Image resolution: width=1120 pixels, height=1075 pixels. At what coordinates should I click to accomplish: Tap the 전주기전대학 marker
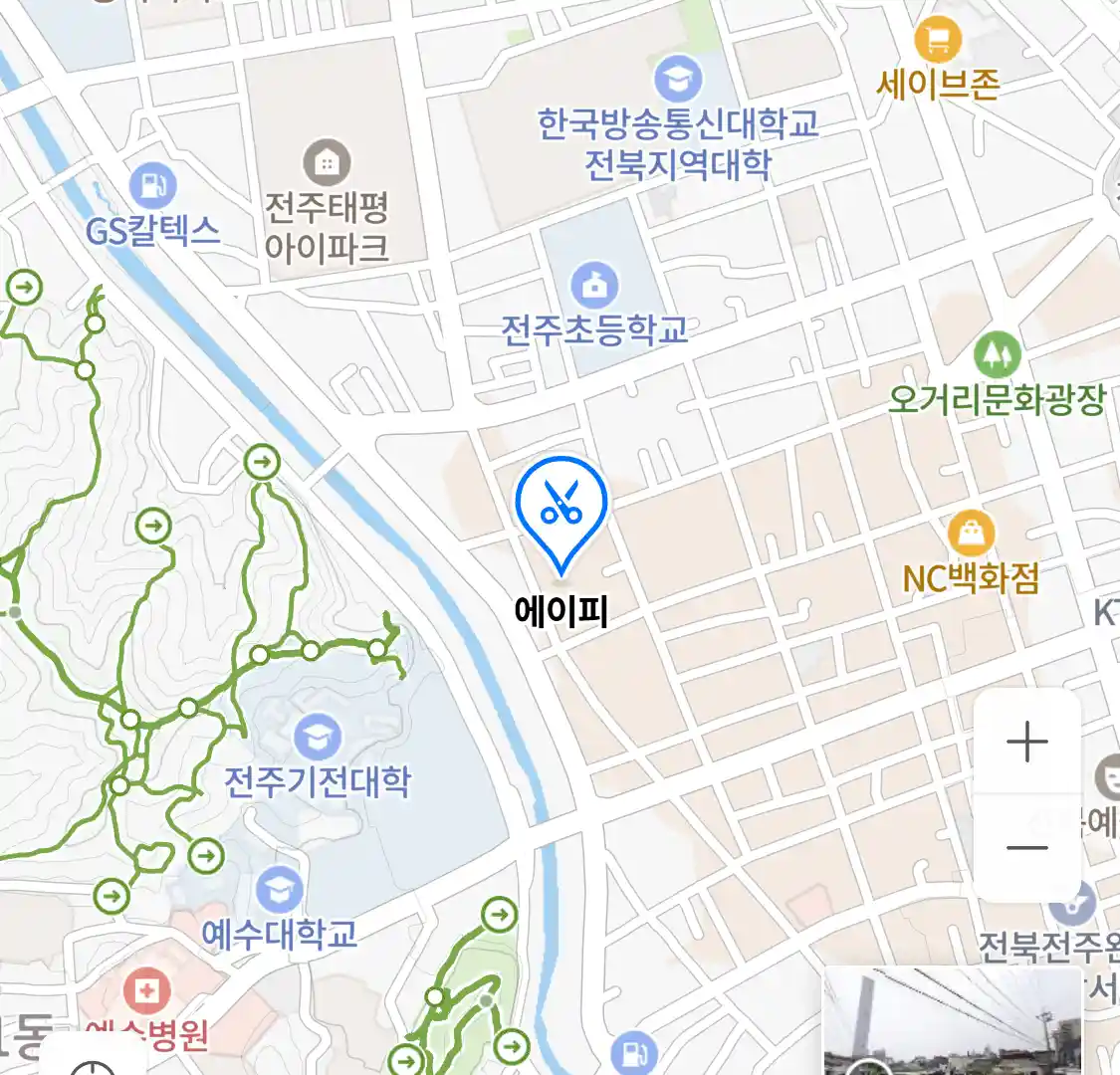(318, 738)
